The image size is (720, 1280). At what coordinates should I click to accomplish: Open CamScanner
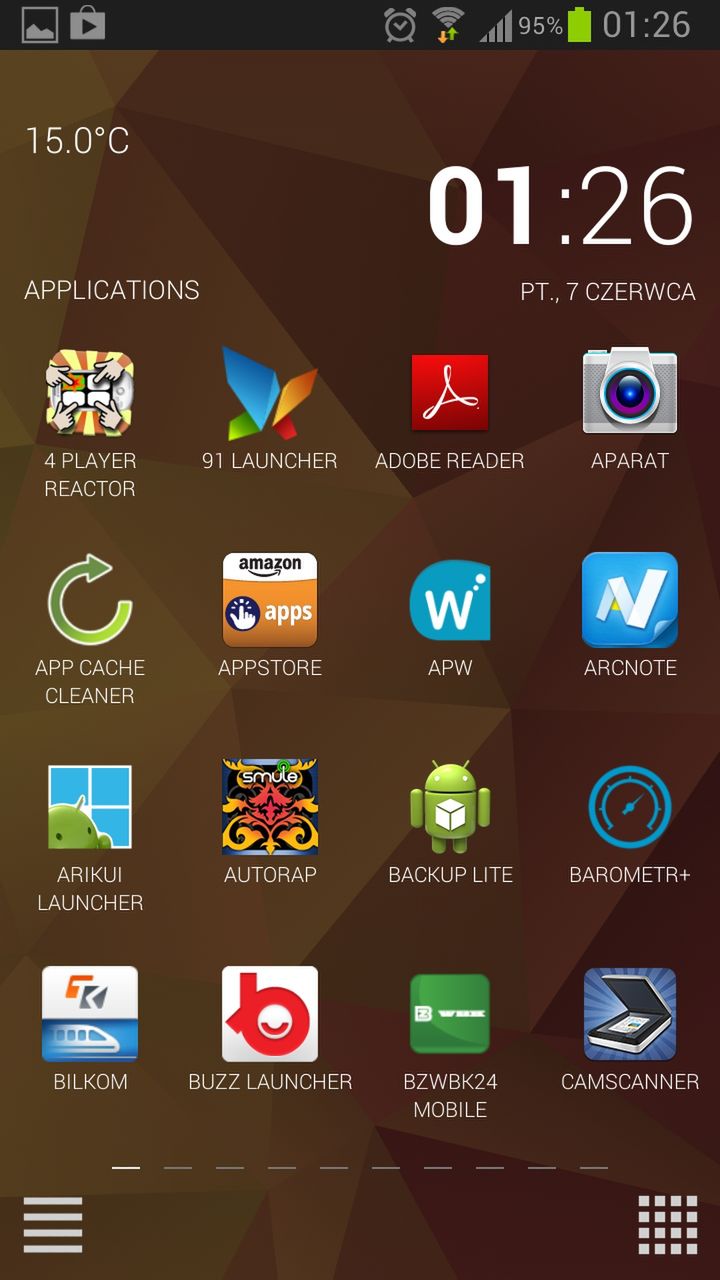coord(630,1014)
